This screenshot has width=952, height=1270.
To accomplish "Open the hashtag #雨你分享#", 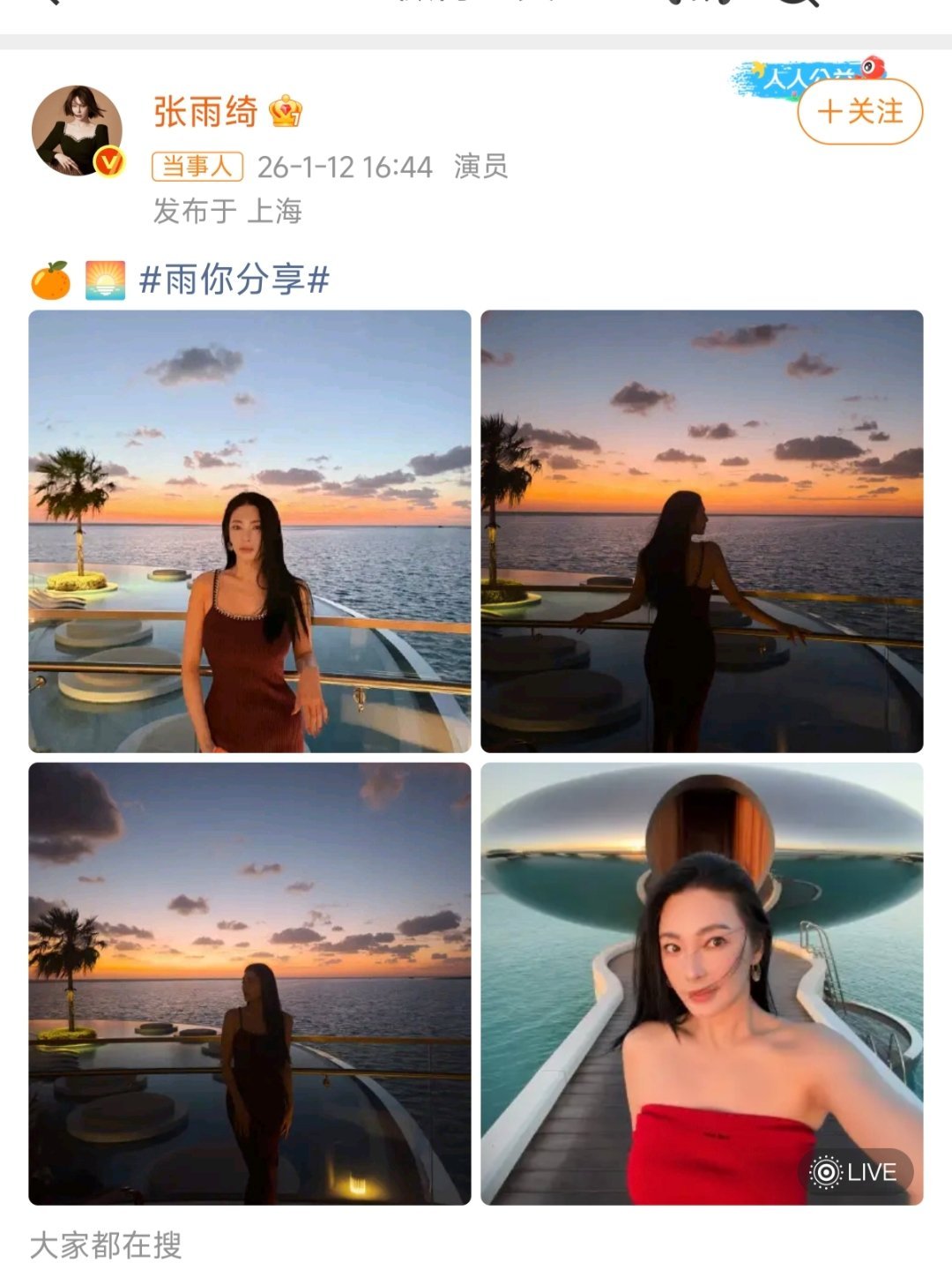I will click(238, 280).
